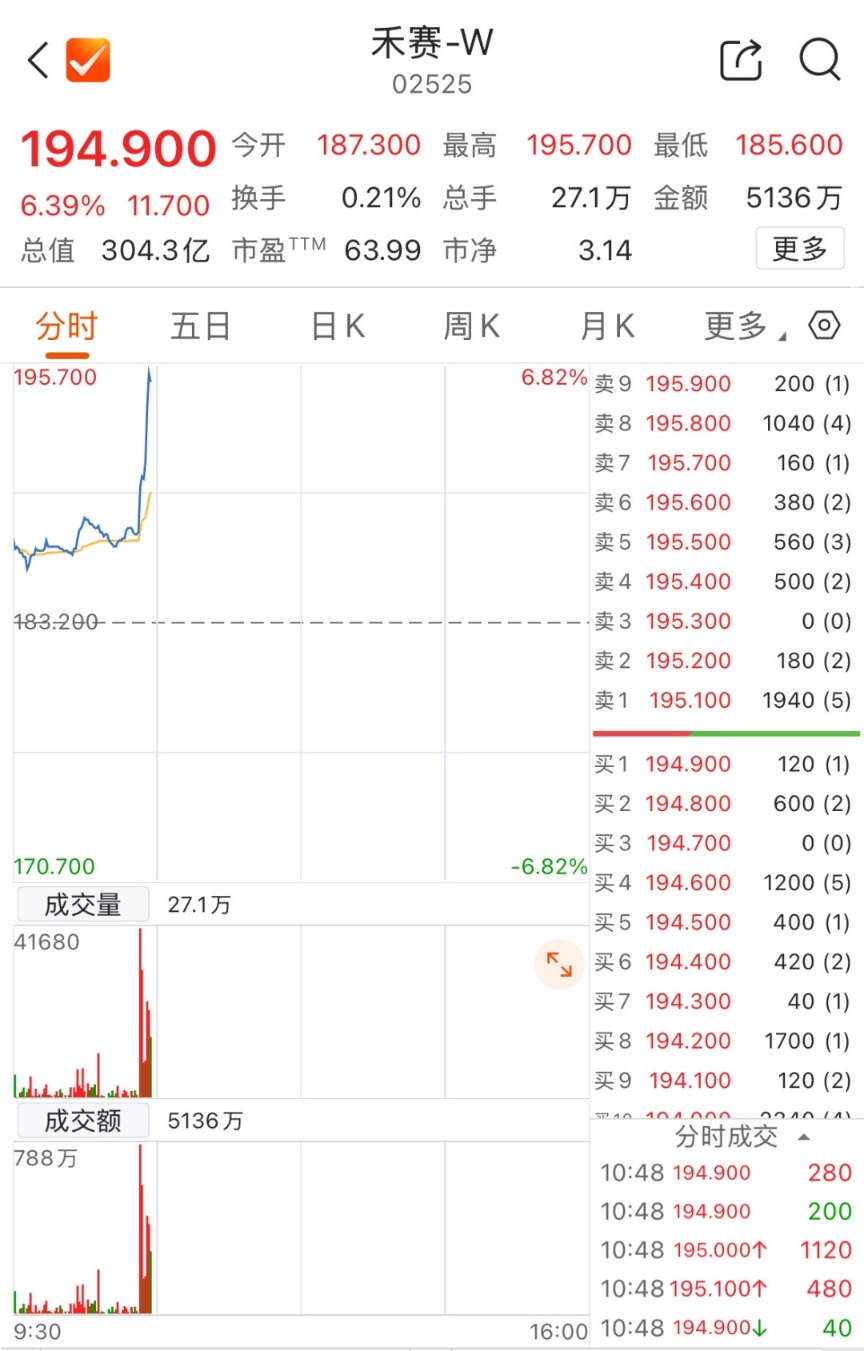Tap the orange checkmark watchlist icon
The width and height of the screenshot is (864, 1351).
coord(88,61)
